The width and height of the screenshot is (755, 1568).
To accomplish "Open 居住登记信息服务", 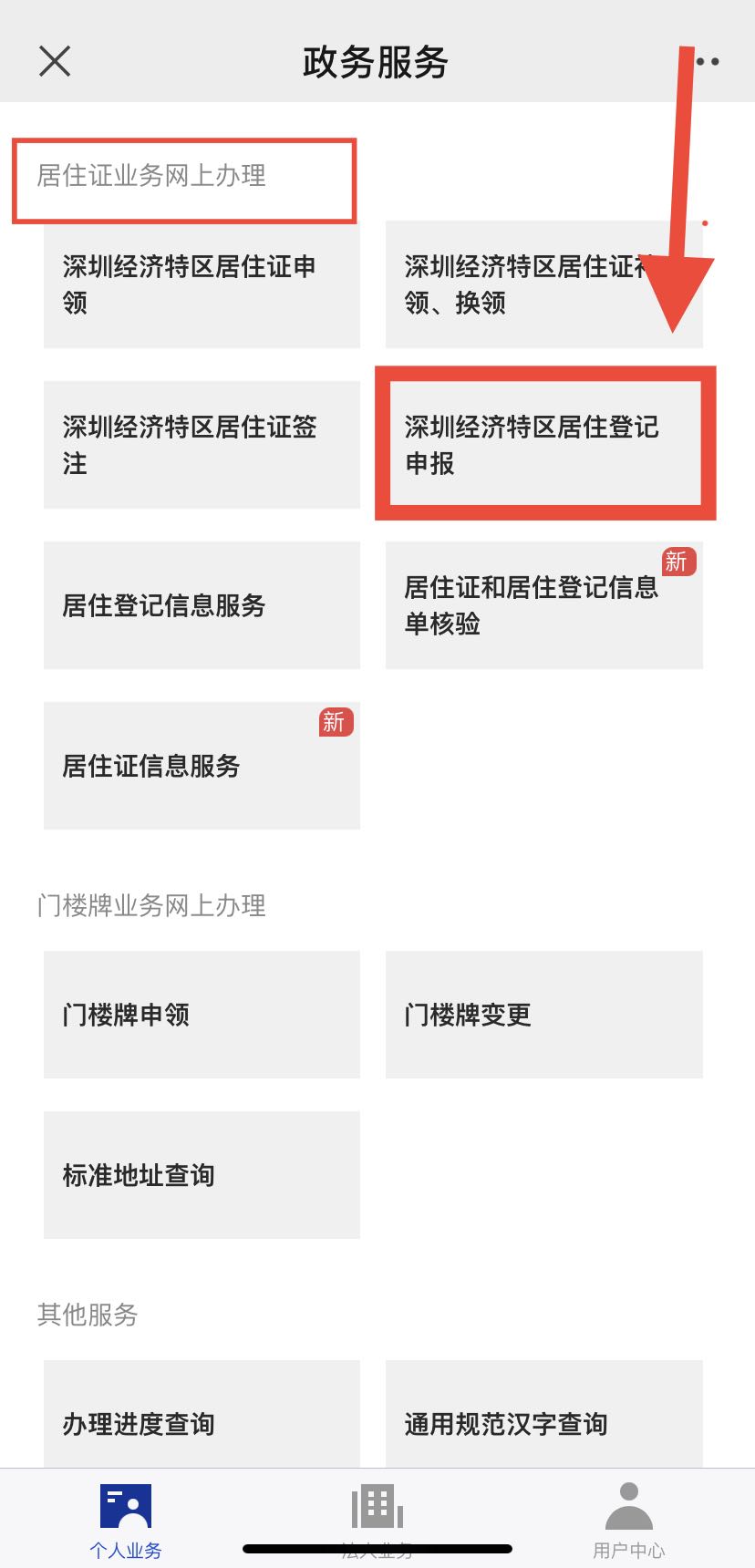I will pyautogui.click(x=202, y=605).
